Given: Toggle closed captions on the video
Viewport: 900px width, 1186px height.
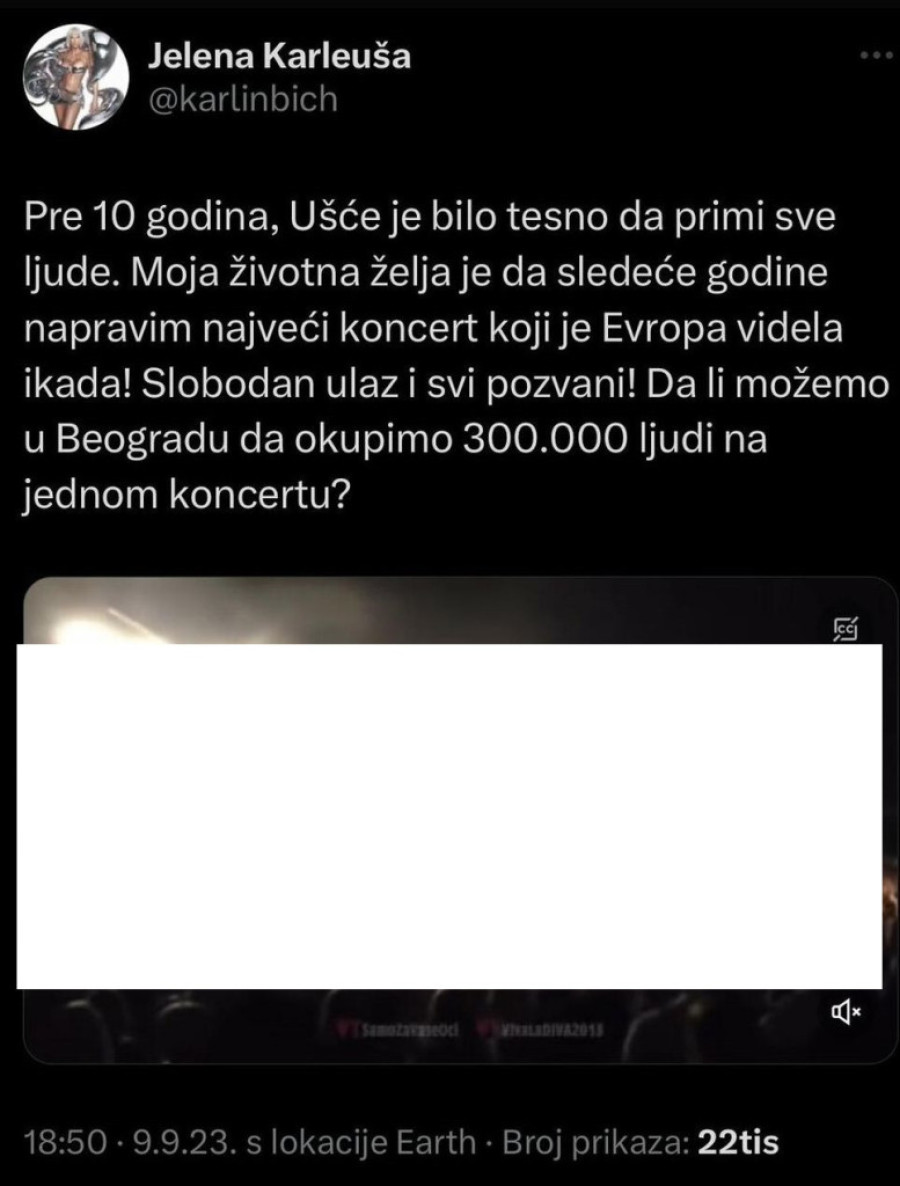Looking at the screenshot, I should click(846, 628).
